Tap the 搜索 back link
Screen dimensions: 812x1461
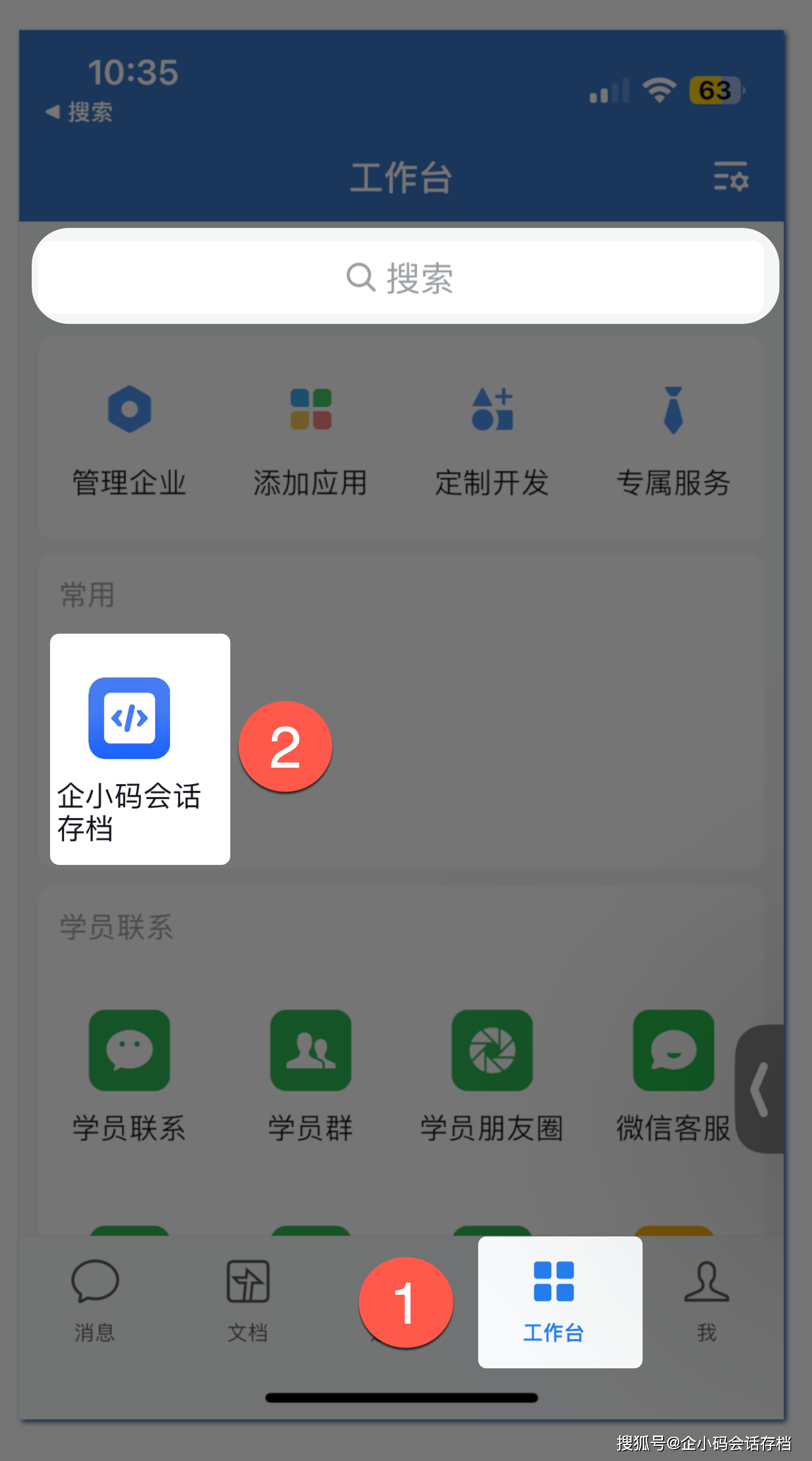click(x=78, y=111)
